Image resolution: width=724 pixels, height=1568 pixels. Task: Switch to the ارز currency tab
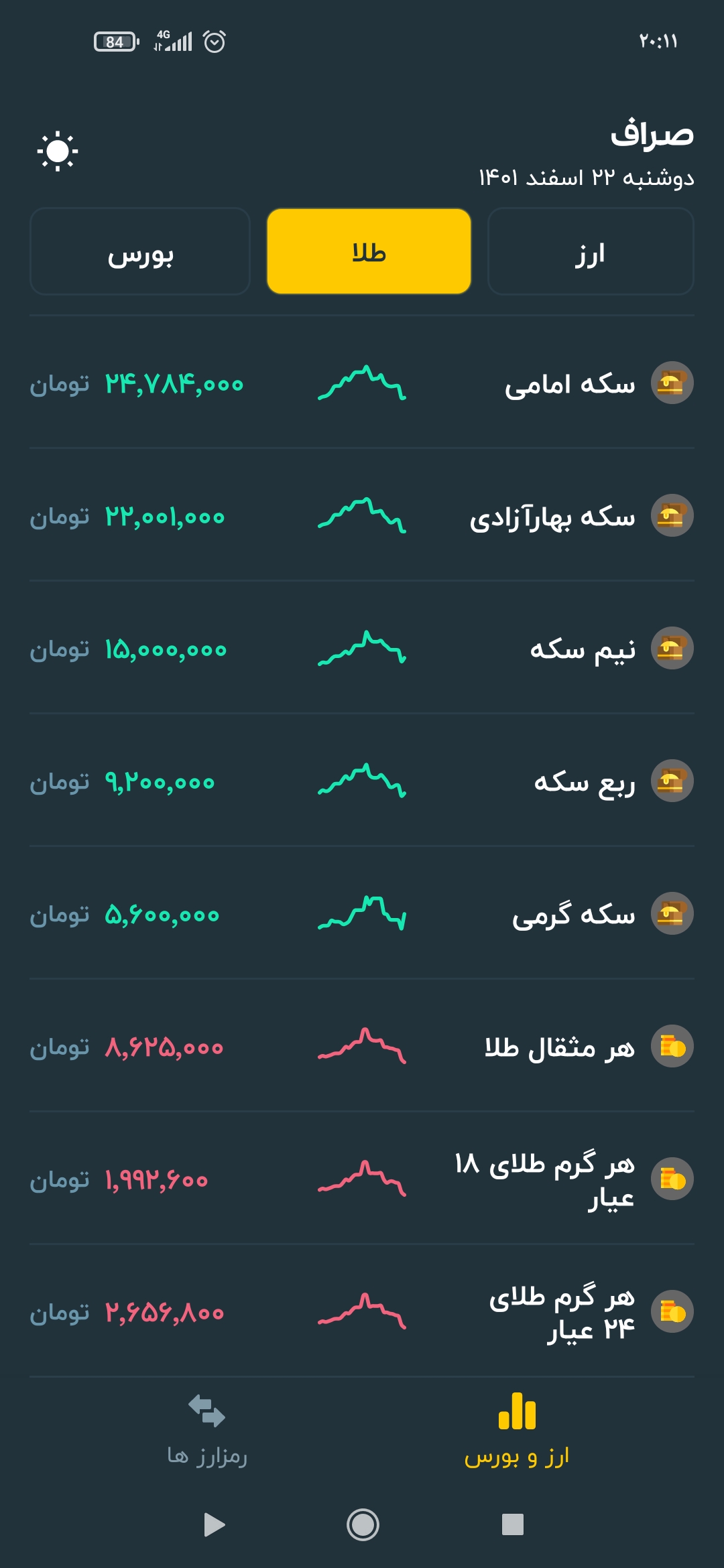(x=591, y=252)
